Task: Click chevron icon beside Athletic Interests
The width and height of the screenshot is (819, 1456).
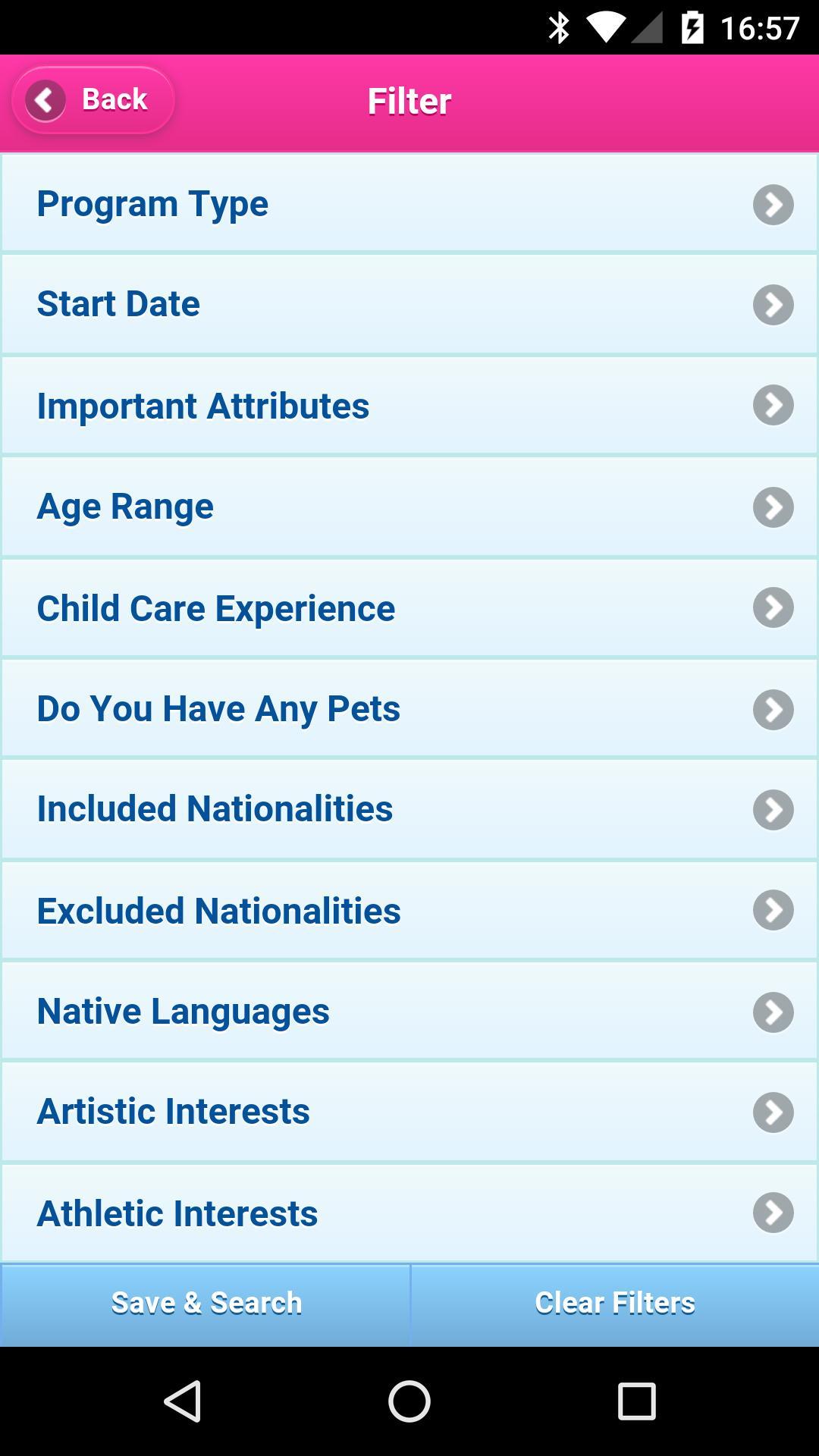Action: (x=773, y=1213)
